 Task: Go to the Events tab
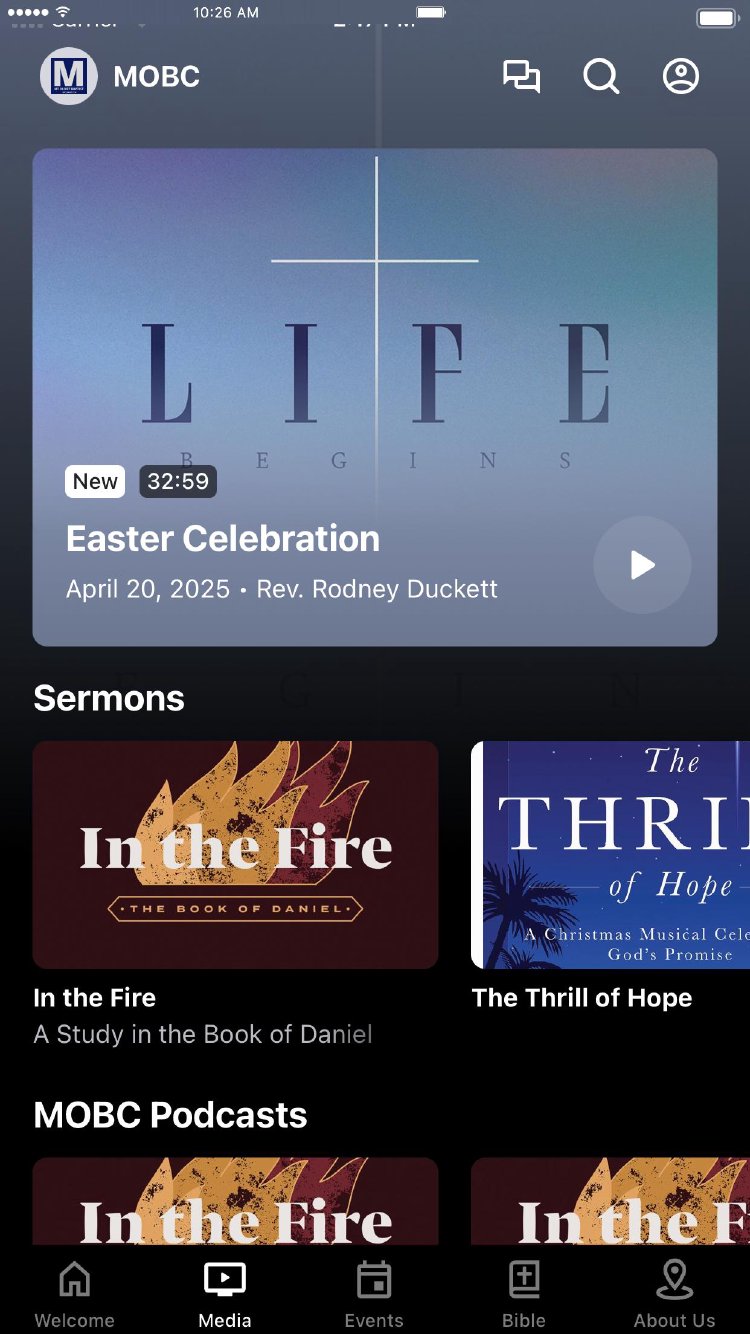(x=374, y=1294)
